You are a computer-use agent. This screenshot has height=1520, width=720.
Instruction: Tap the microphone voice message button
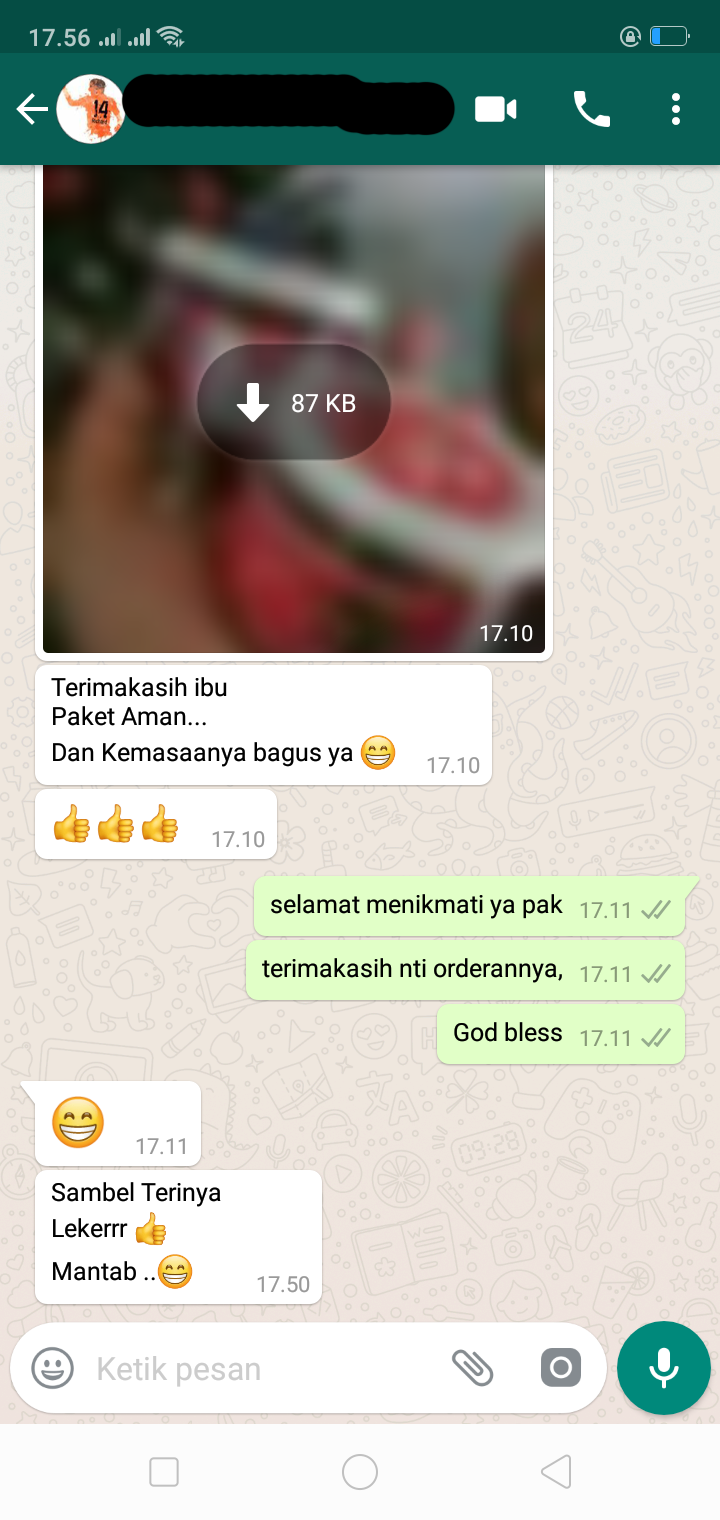[x=664, y=1368]
